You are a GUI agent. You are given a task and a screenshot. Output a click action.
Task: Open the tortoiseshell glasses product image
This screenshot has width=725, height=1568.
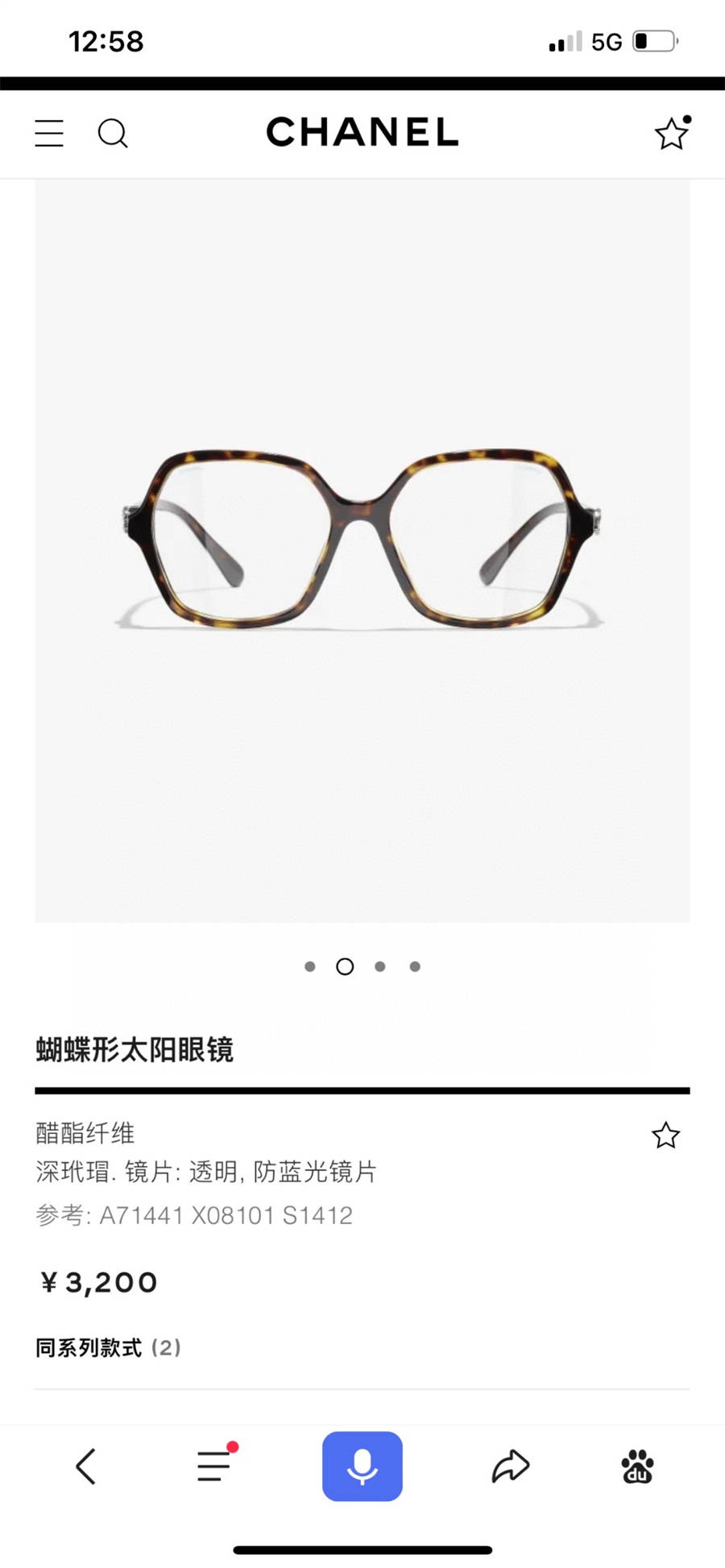(x=362, y=540)
